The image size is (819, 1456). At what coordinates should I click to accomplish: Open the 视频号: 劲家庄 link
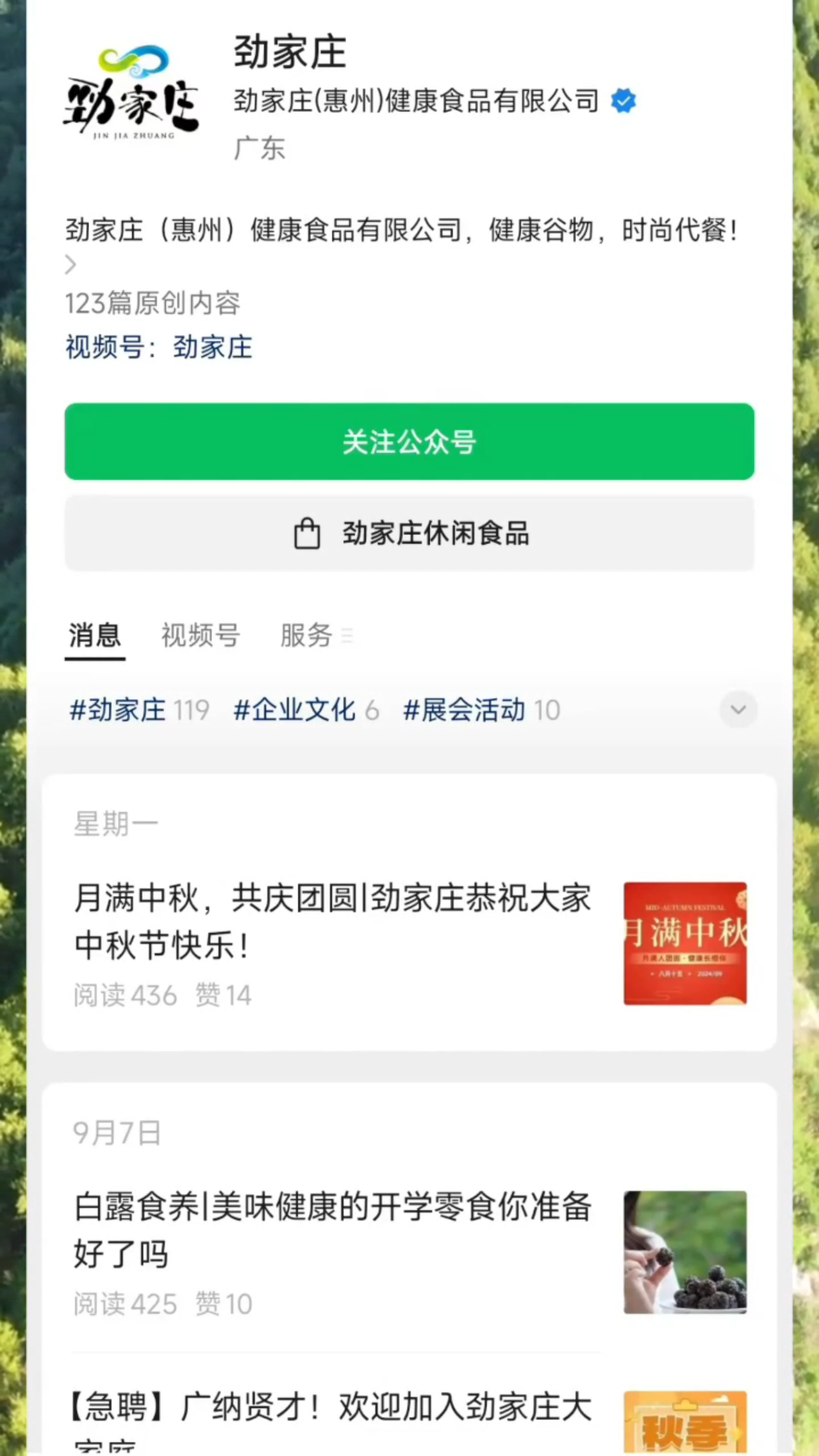click(x=159, y=347)
